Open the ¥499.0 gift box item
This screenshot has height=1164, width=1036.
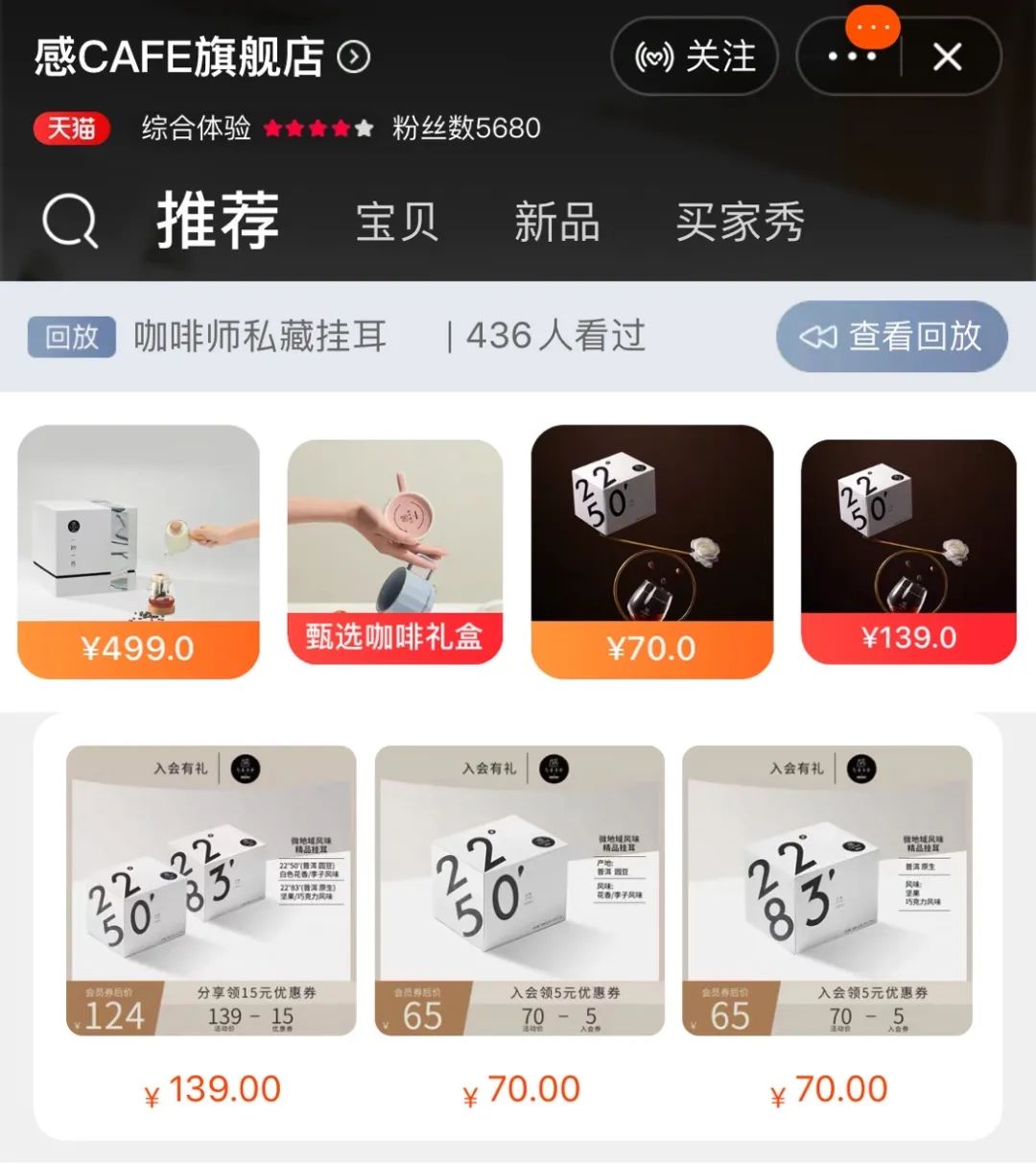click(x=138, y=551)
